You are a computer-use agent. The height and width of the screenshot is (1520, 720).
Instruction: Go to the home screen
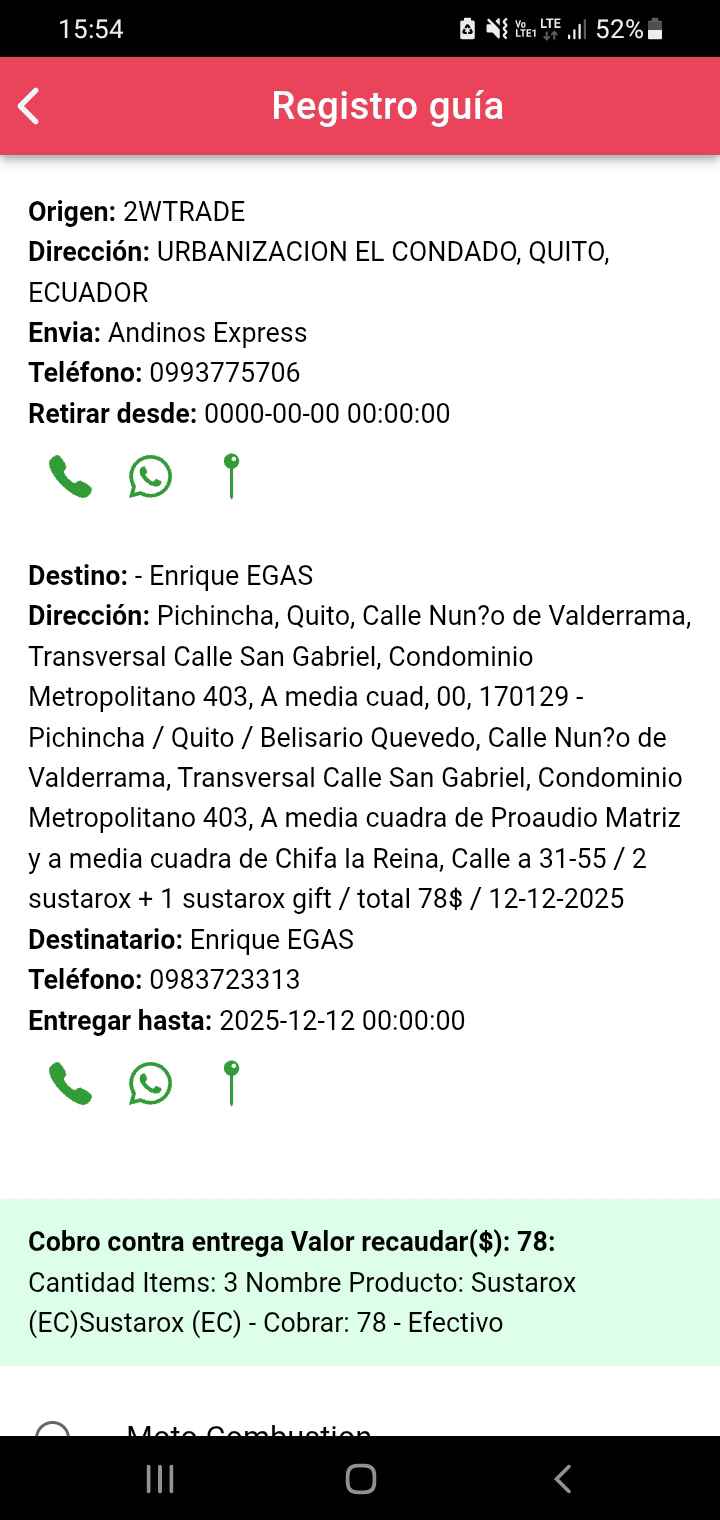360,1479
